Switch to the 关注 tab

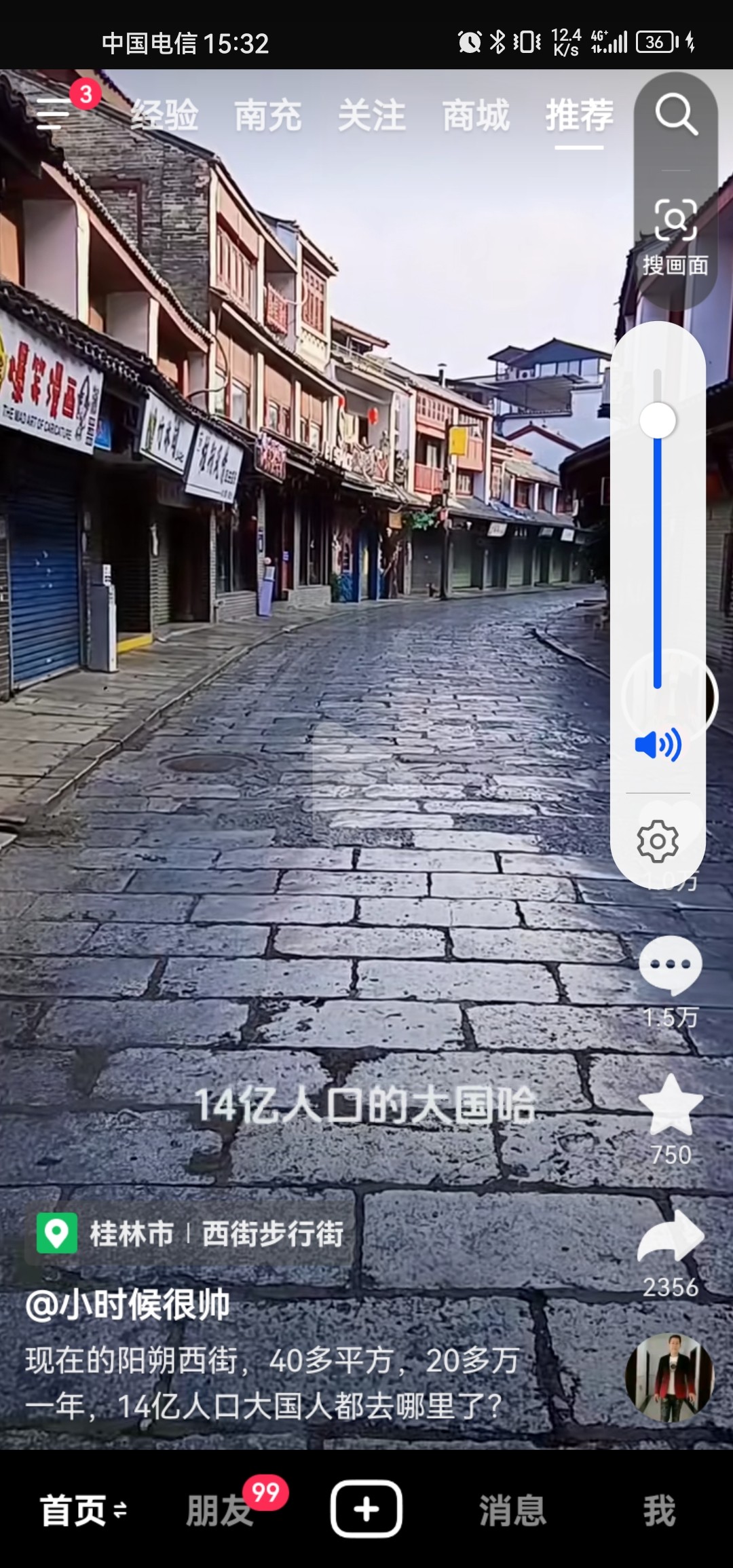point(372,115)
